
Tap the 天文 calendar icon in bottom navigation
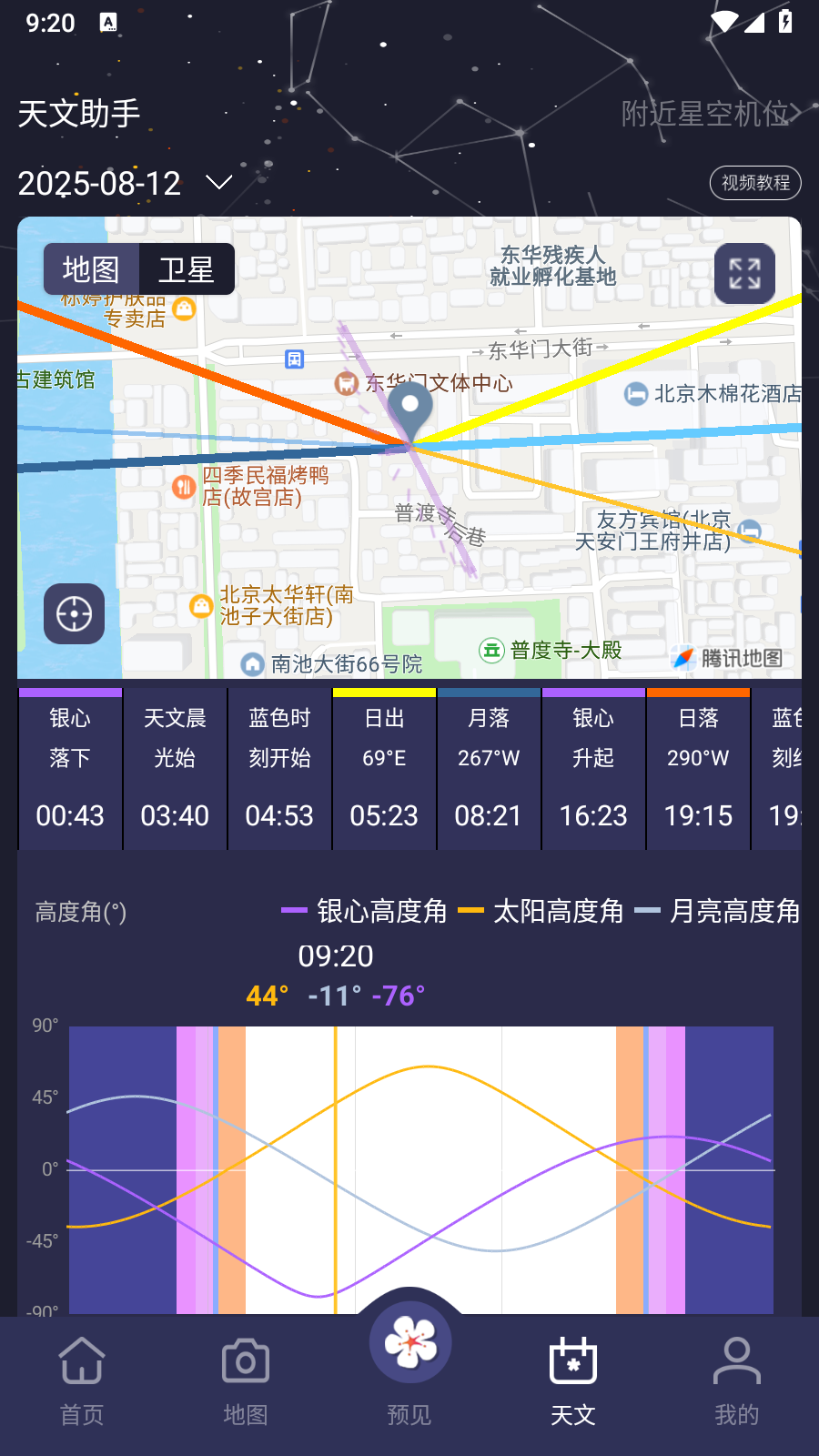[572, 1360]
